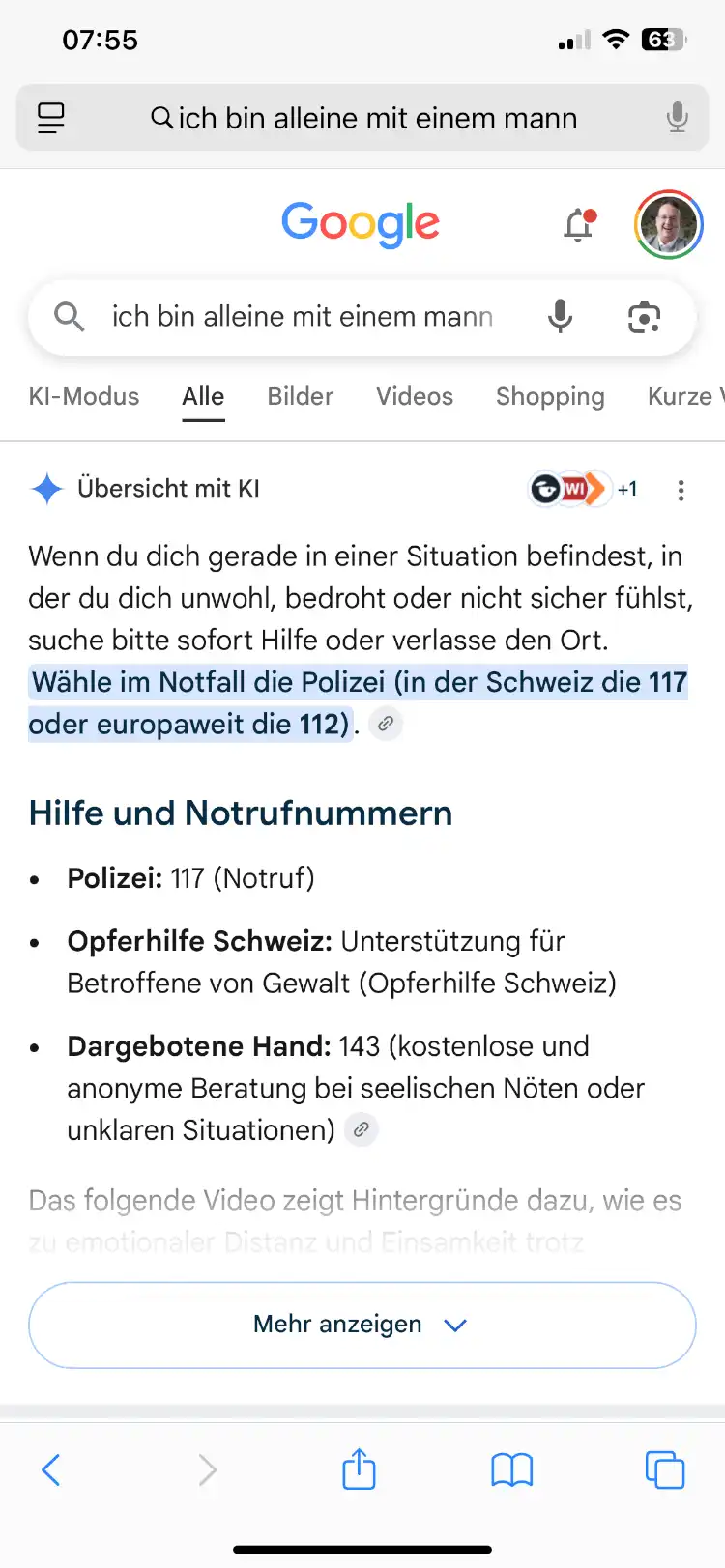Open Google Lens camera search

644,317
